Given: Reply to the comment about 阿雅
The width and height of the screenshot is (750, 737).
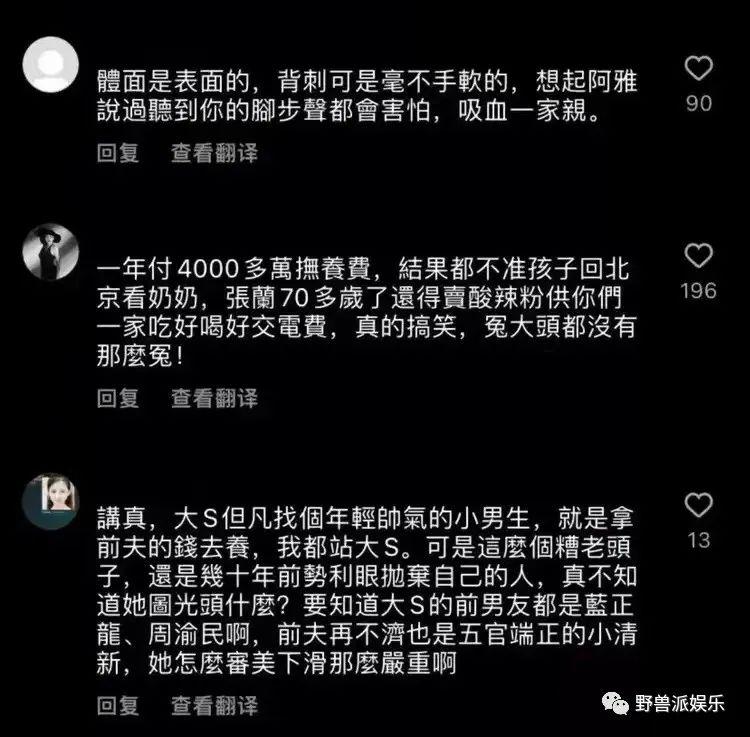Looking at the screenshot, I should (x=118, y=153).
